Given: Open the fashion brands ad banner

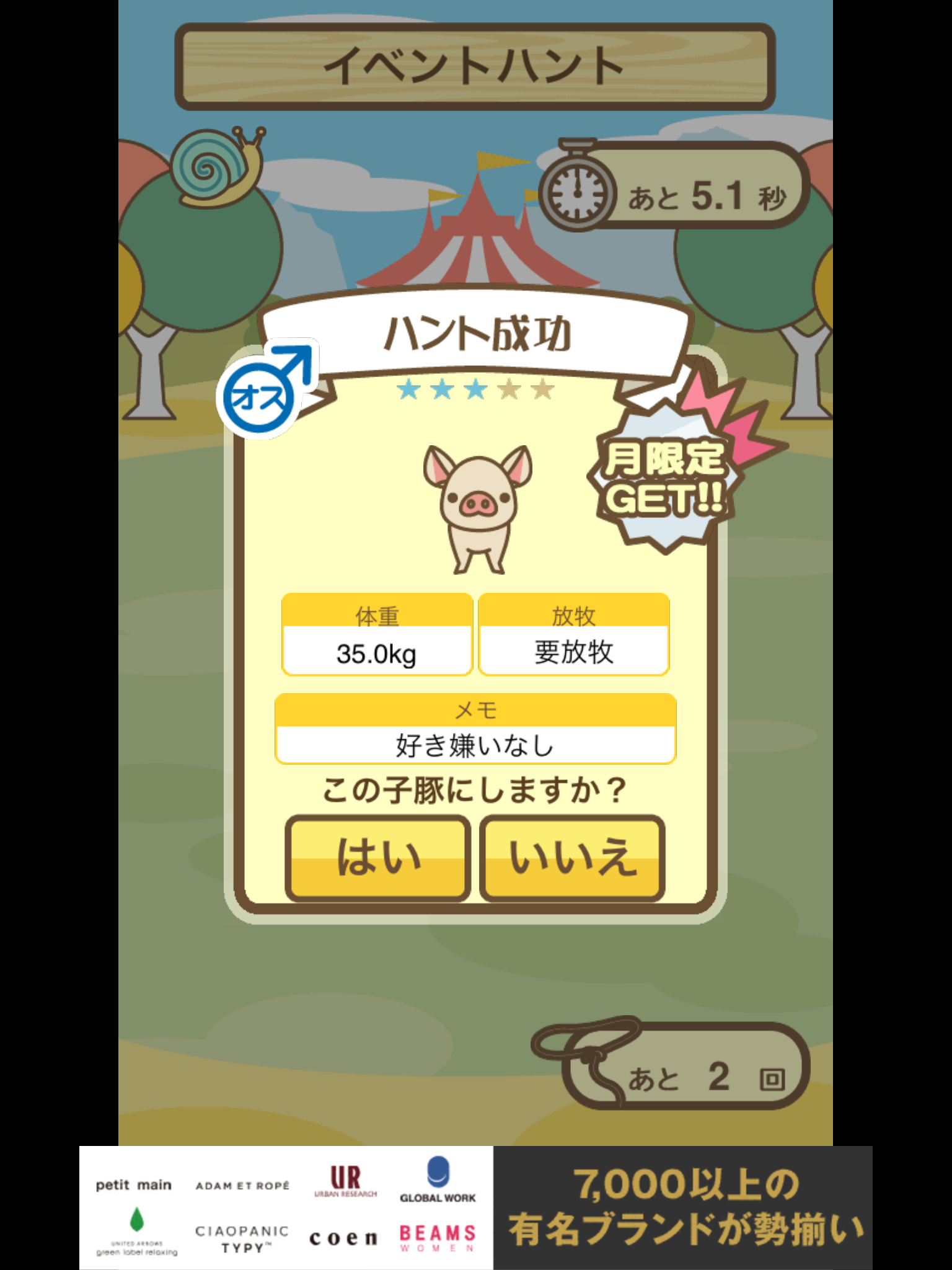Looking at the screenshot, I should (x=475, y=1207).
